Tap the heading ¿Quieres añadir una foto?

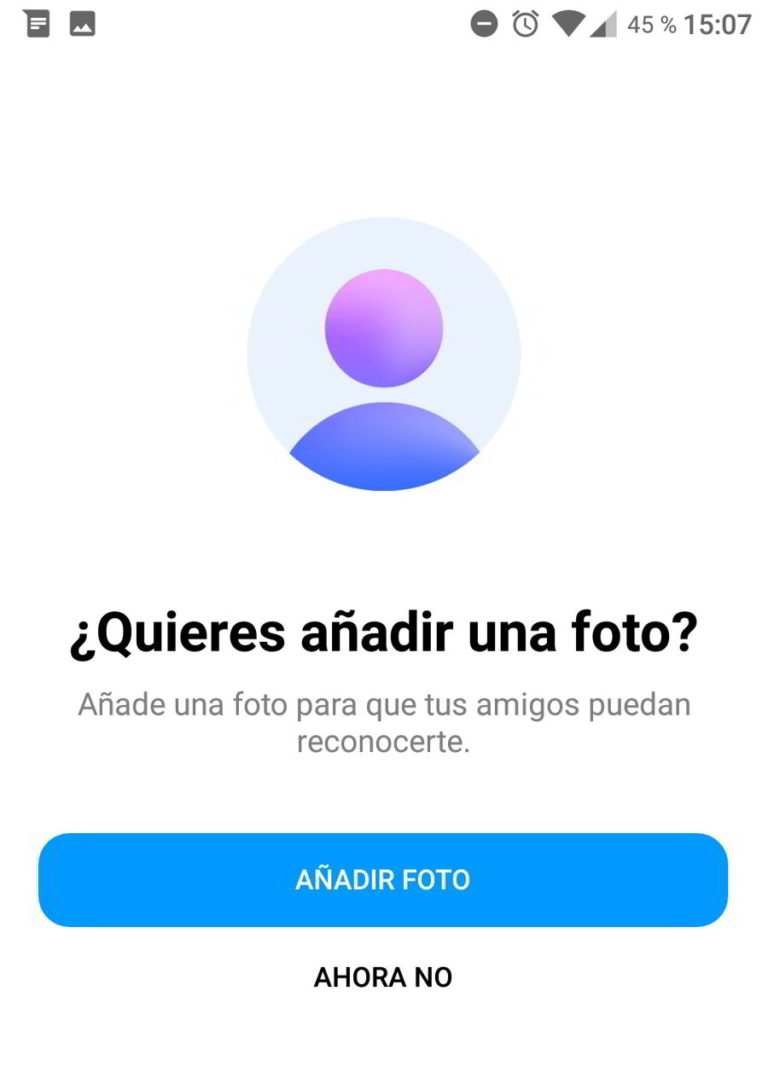pos(383,630)
